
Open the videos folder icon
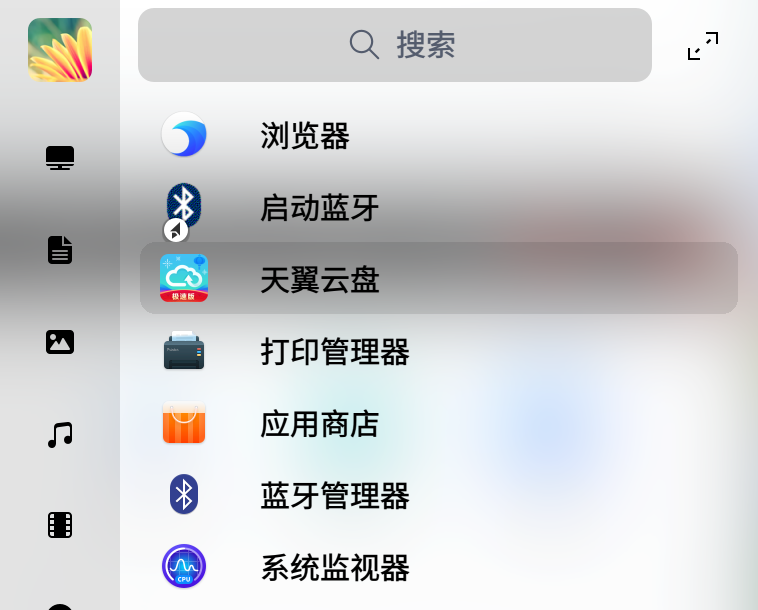[x=60, y=525]
